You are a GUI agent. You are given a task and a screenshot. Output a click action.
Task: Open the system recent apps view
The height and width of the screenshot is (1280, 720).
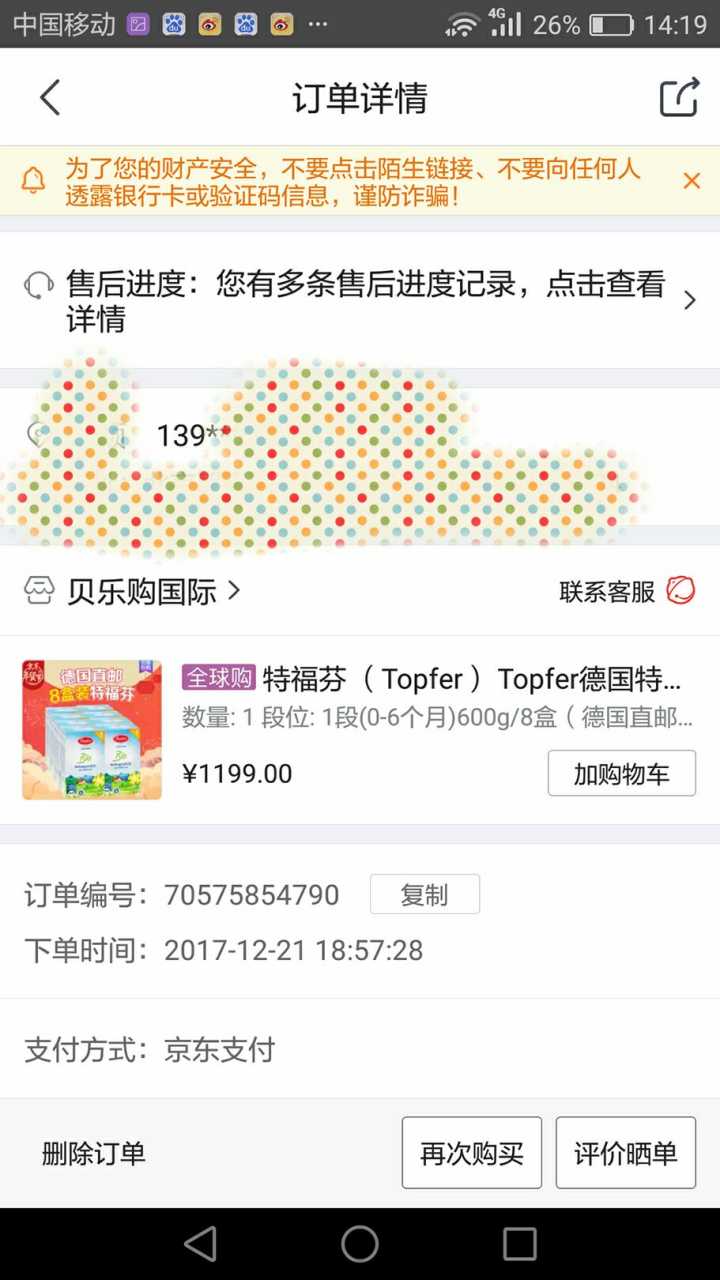pyautogui.click(x=519, y=1244)
